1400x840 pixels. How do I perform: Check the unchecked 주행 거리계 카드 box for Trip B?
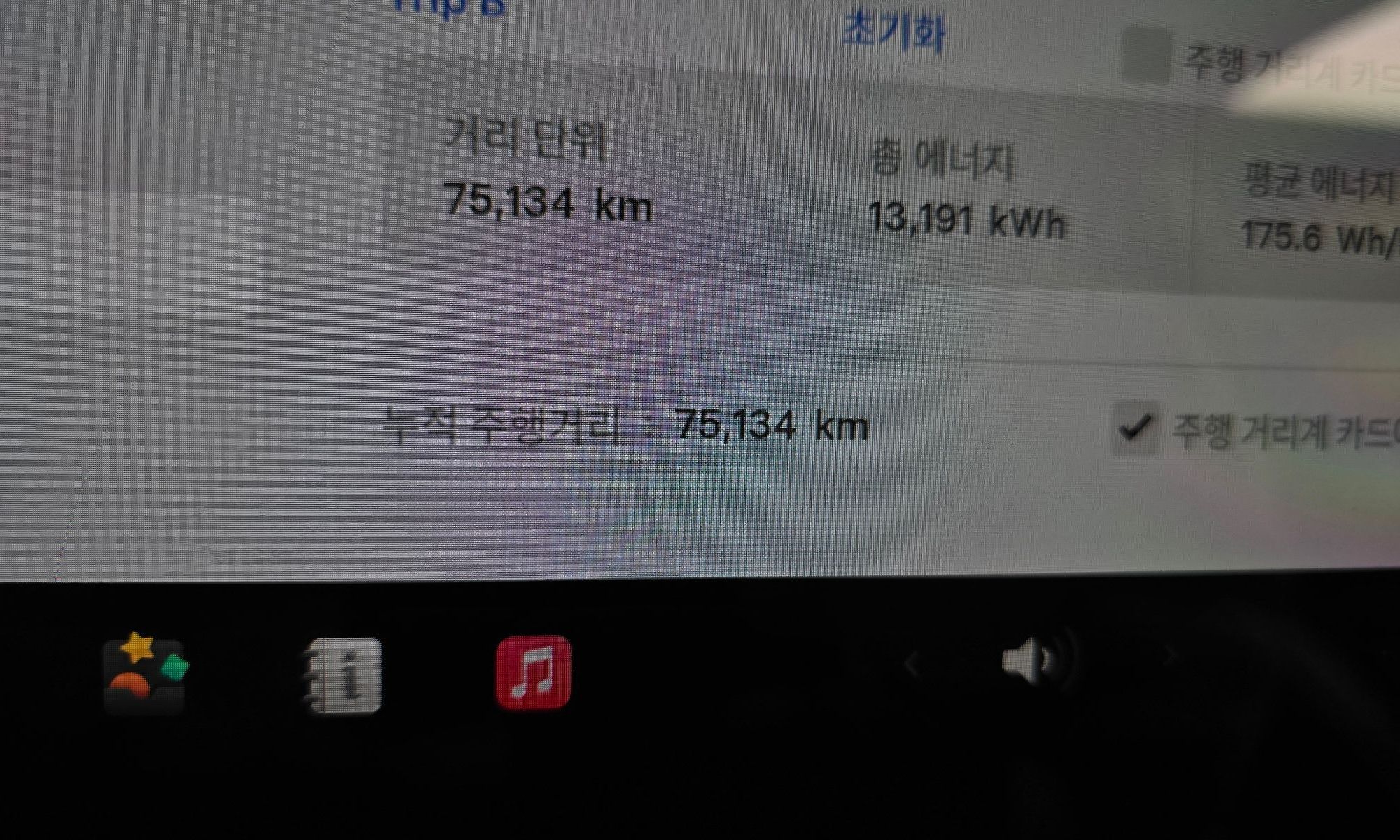click(1147, 55)
